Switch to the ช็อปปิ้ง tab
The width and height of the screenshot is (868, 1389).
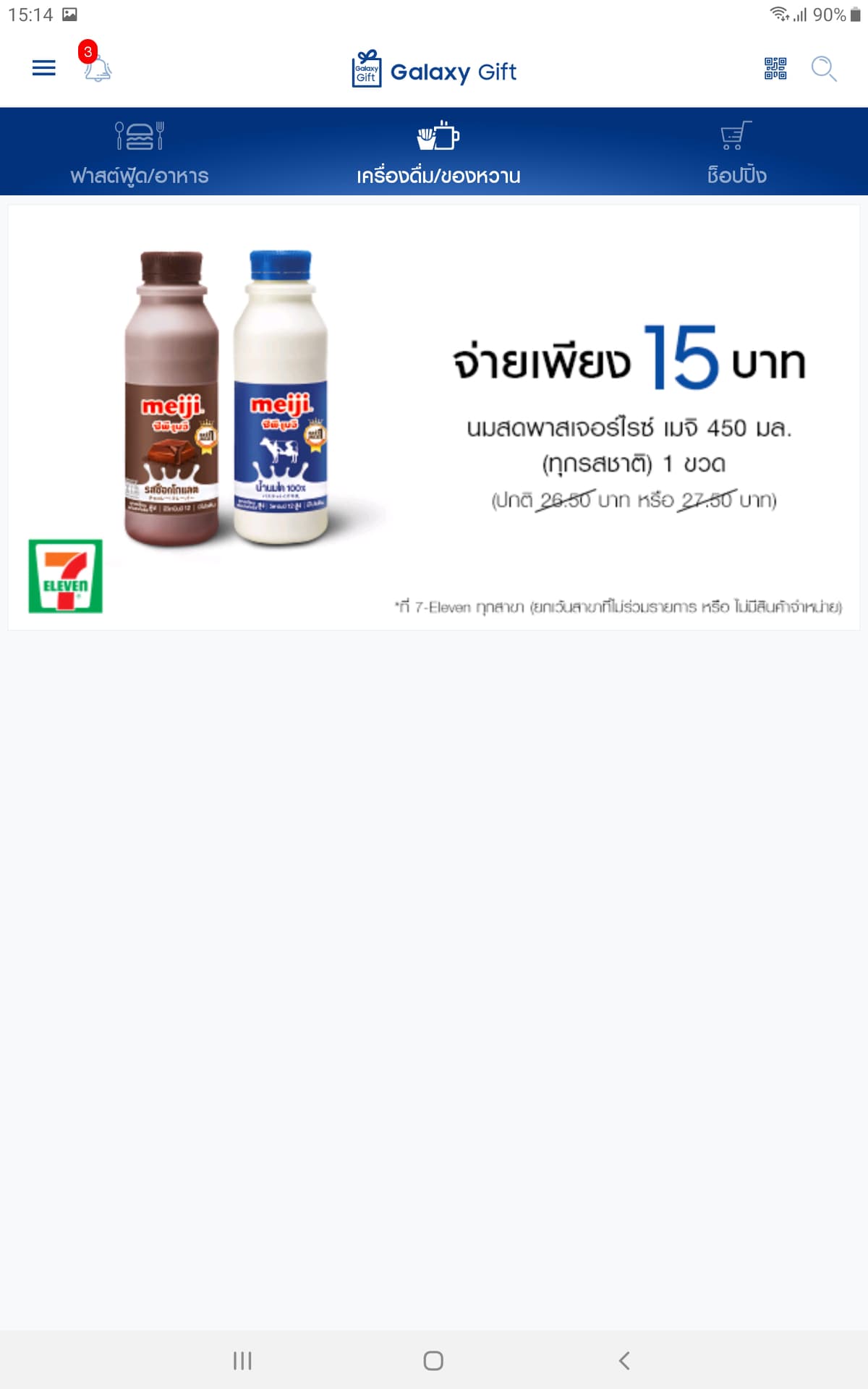pos(736,153)
